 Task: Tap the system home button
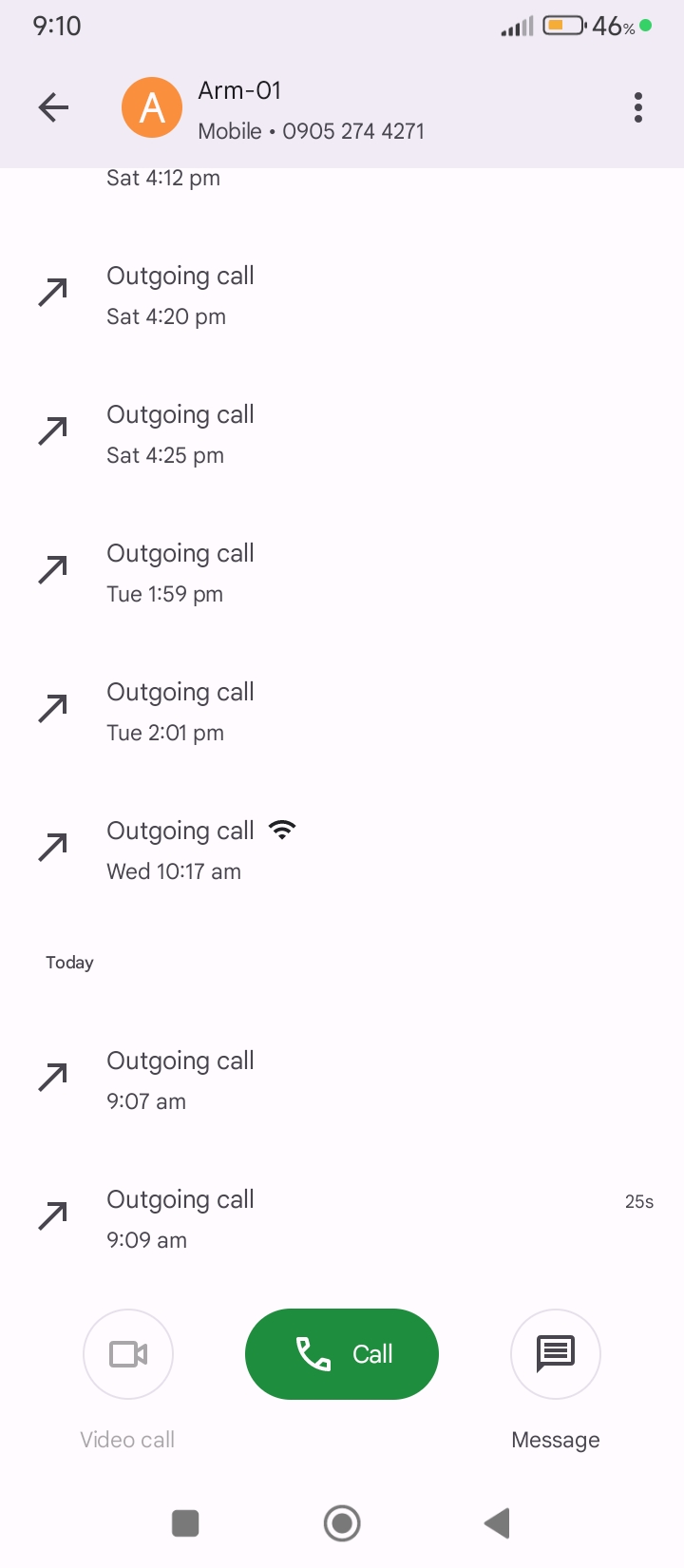click(342, 1523)
